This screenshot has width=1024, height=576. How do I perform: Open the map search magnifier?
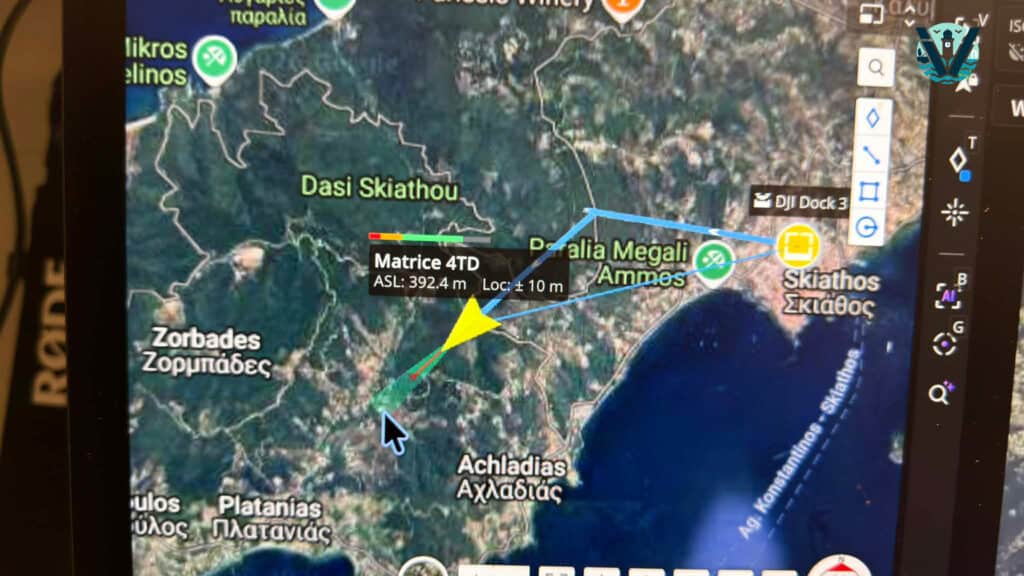click(875, 68)
